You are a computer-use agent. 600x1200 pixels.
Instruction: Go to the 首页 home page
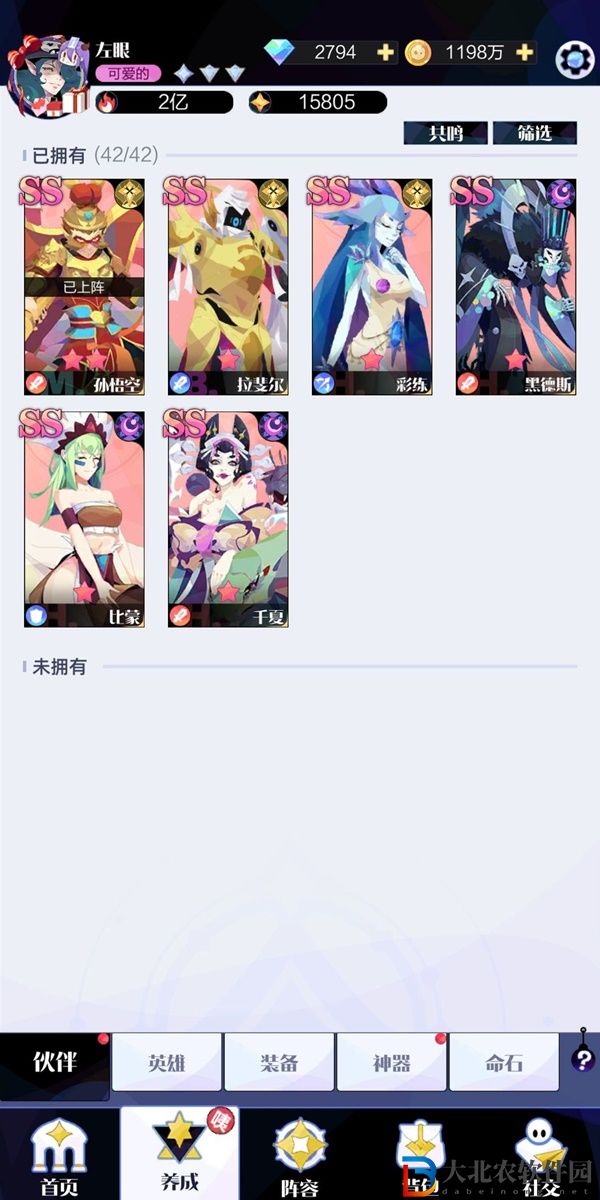[x=59, y=1157]
